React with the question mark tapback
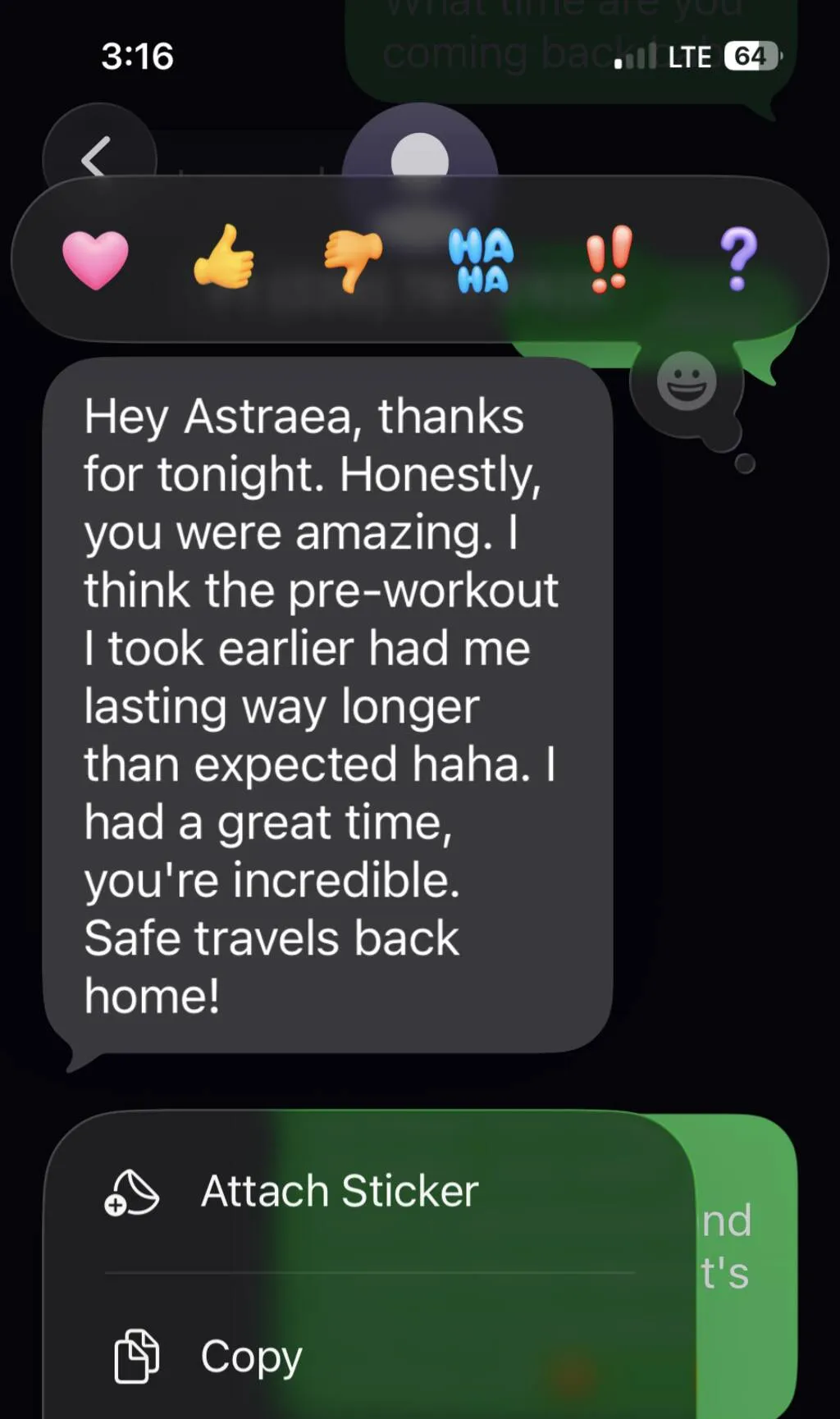The height and width of the screenshot is (1419, 840). [738, 259]
